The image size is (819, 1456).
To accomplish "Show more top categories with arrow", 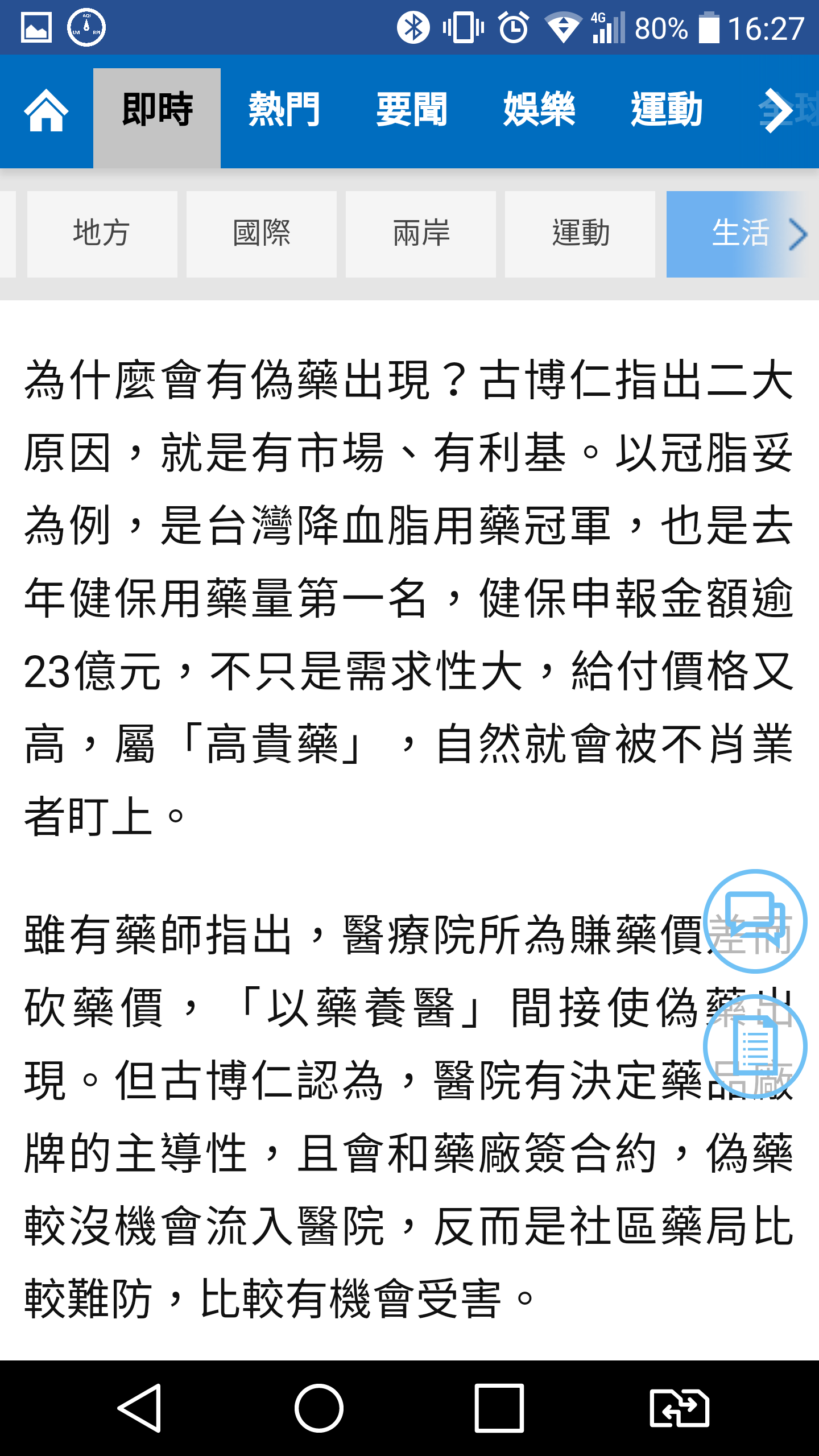I will (778, 110).
